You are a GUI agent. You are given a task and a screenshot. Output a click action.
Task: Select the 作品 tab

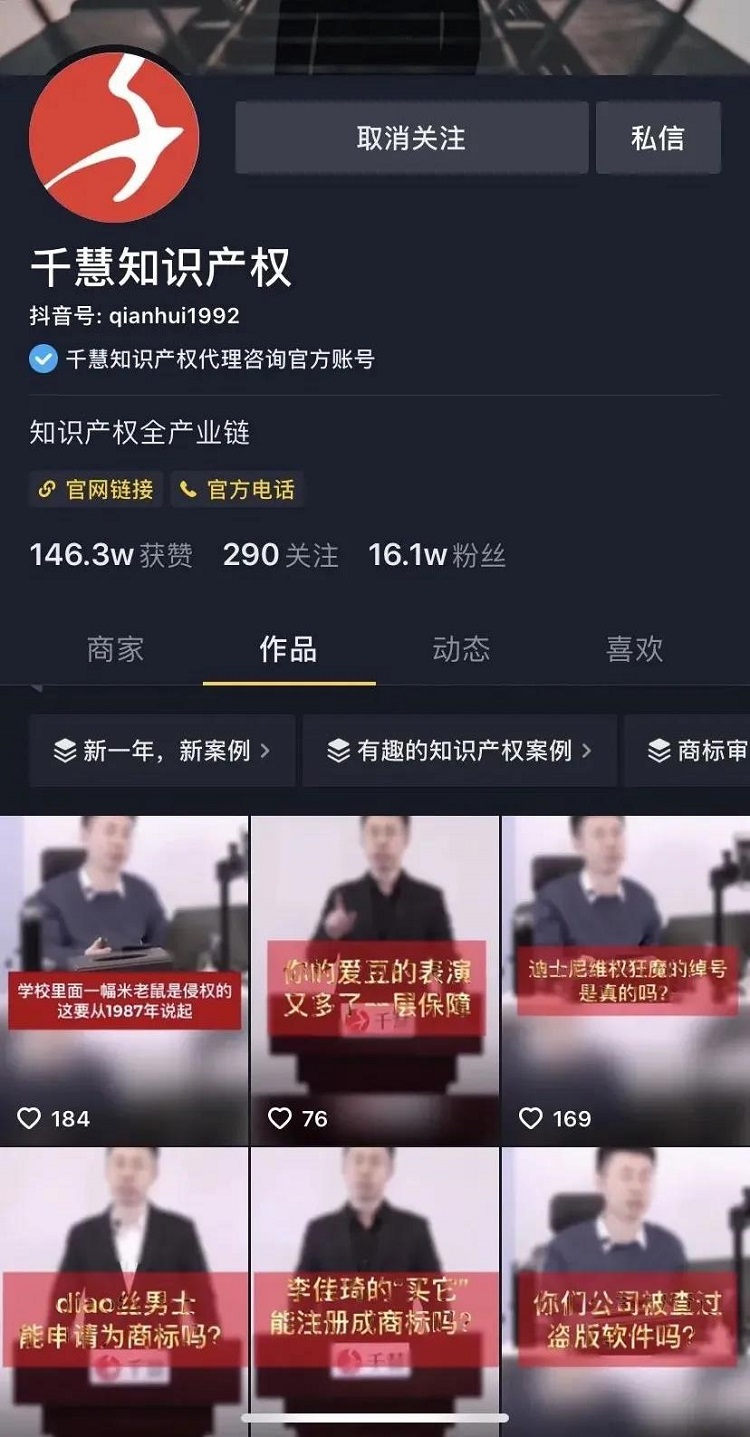click(x=288, y=649)
